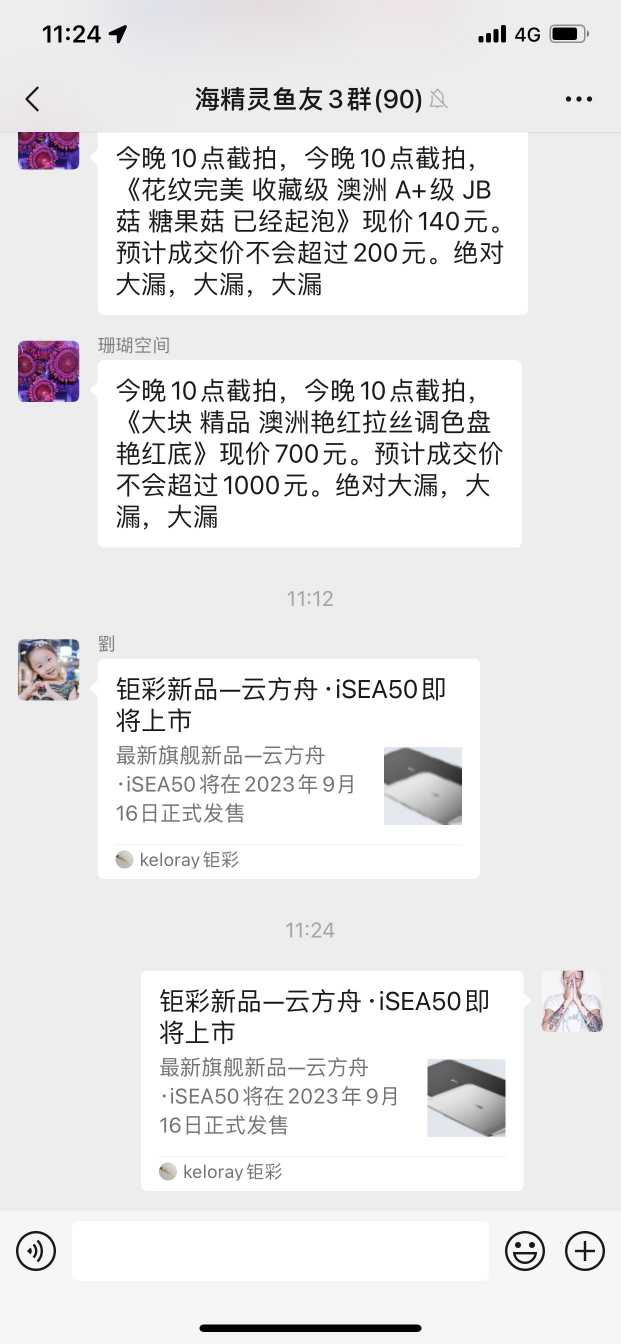Viewport: 621px width, 1344px height.
Task: Open the chat info overflow menu
Action: 579,99
